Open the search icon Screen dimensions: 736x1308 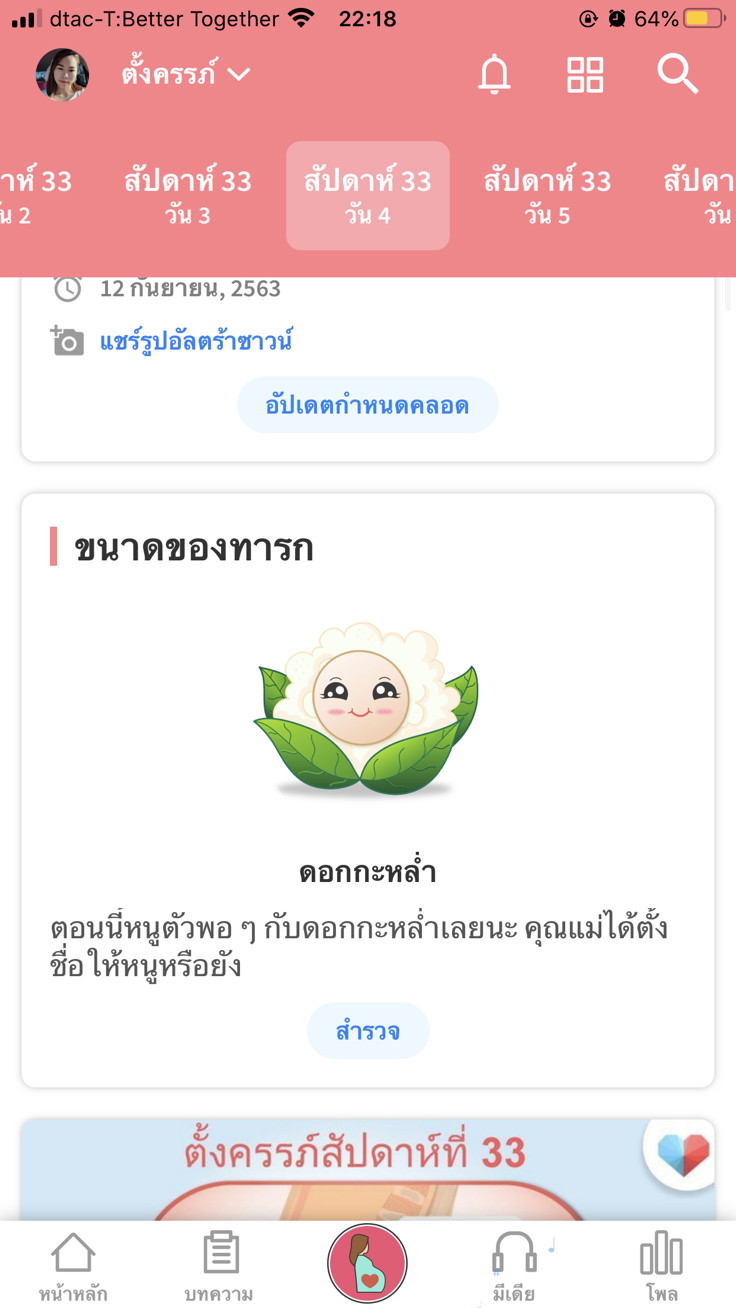pyautogui.click(x=677, y=75)
